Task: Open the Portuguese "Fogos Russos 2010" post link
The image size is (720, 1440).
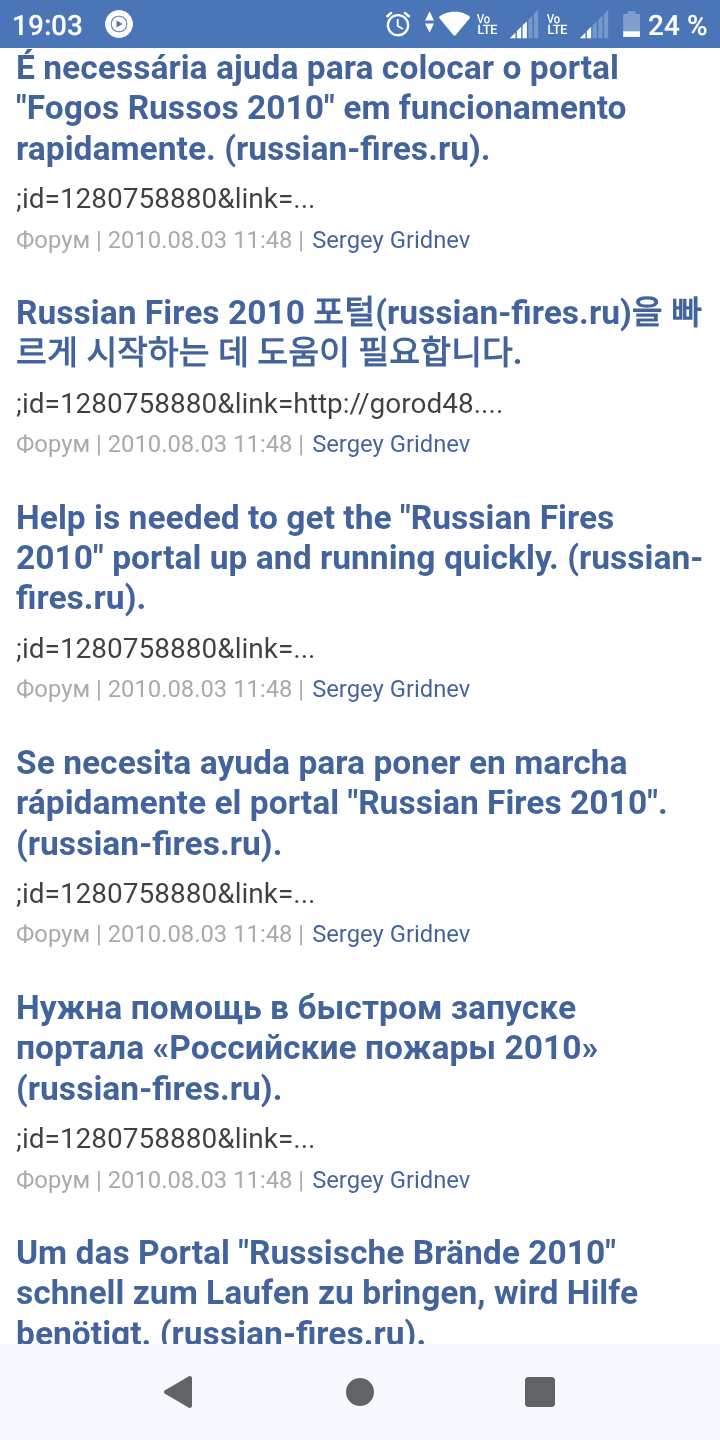Action: pos(321,108)
